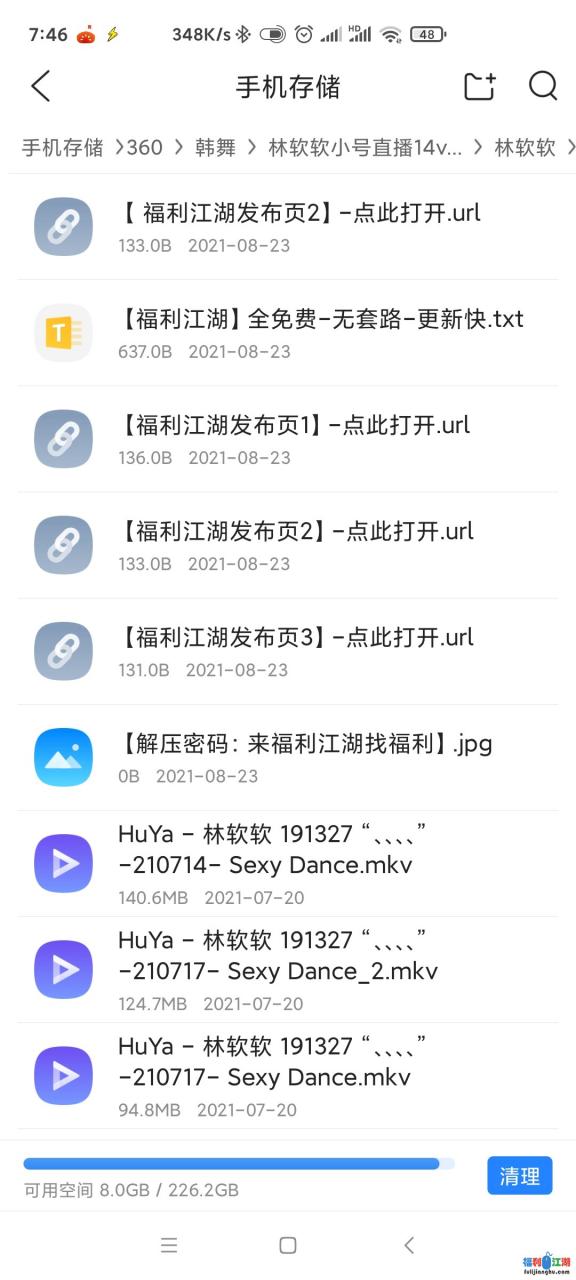Go back using the top-left arrow

point(40,86)
